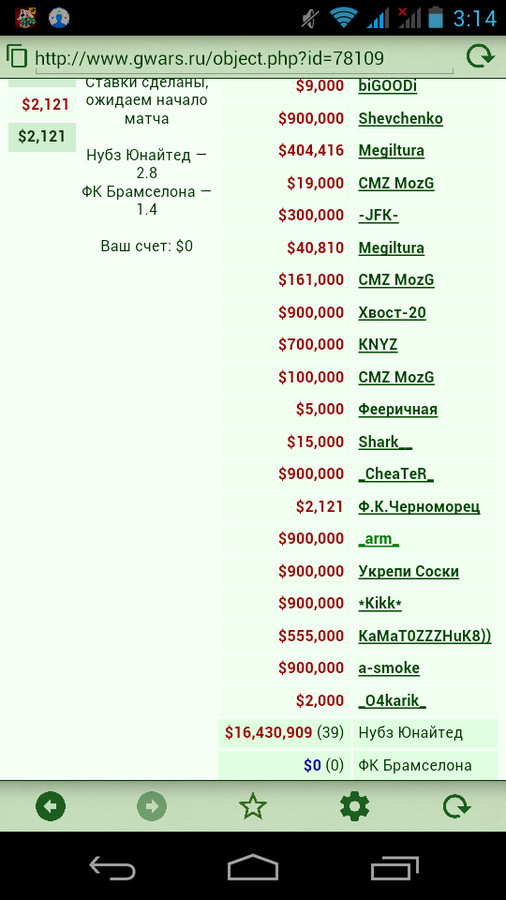The image size is (506, 900).
Task: Refresh using the bottom toolbar icon
Action: click(457, 807)
